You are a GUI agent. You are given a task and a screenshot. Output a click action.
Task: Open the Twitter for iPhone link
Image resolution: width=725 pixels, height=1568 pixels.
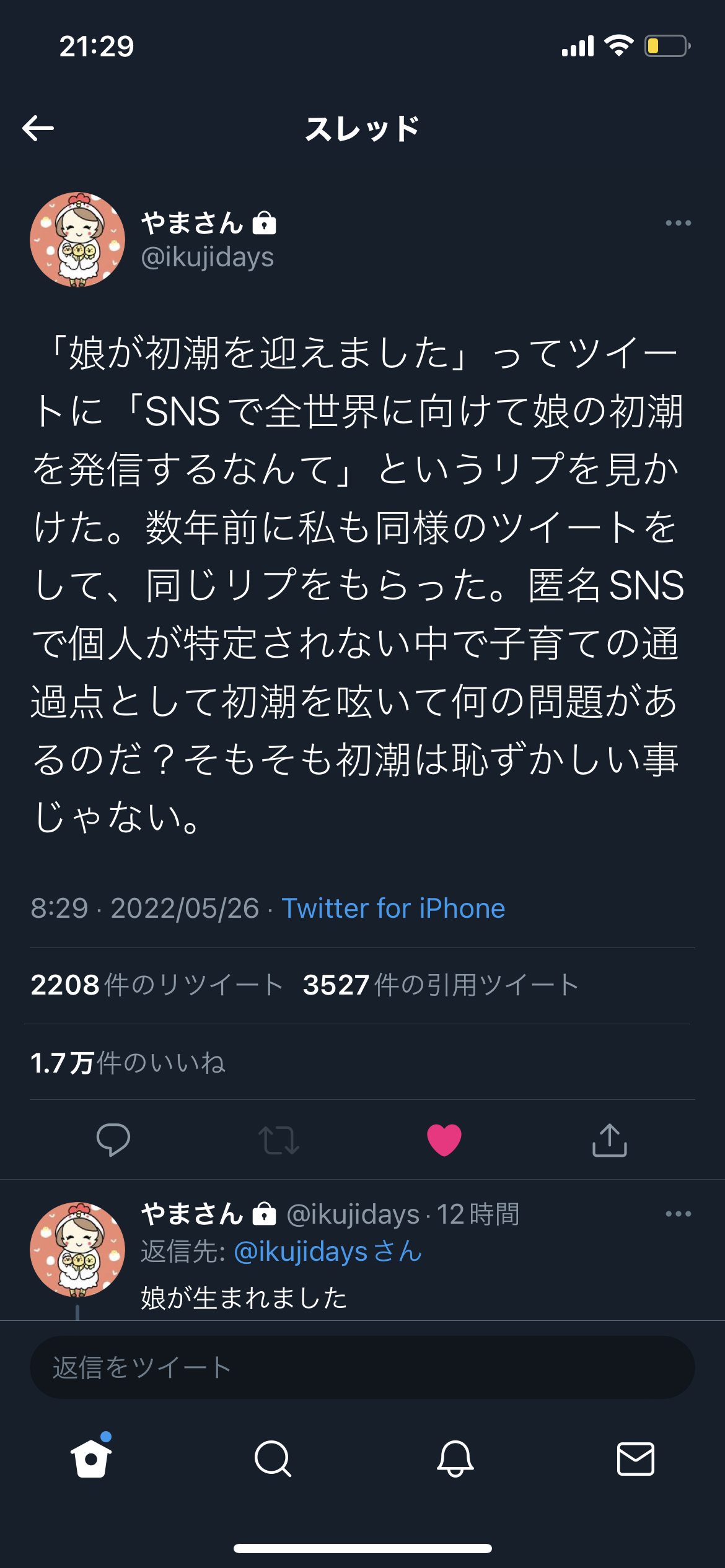click(x=393, y=908)
